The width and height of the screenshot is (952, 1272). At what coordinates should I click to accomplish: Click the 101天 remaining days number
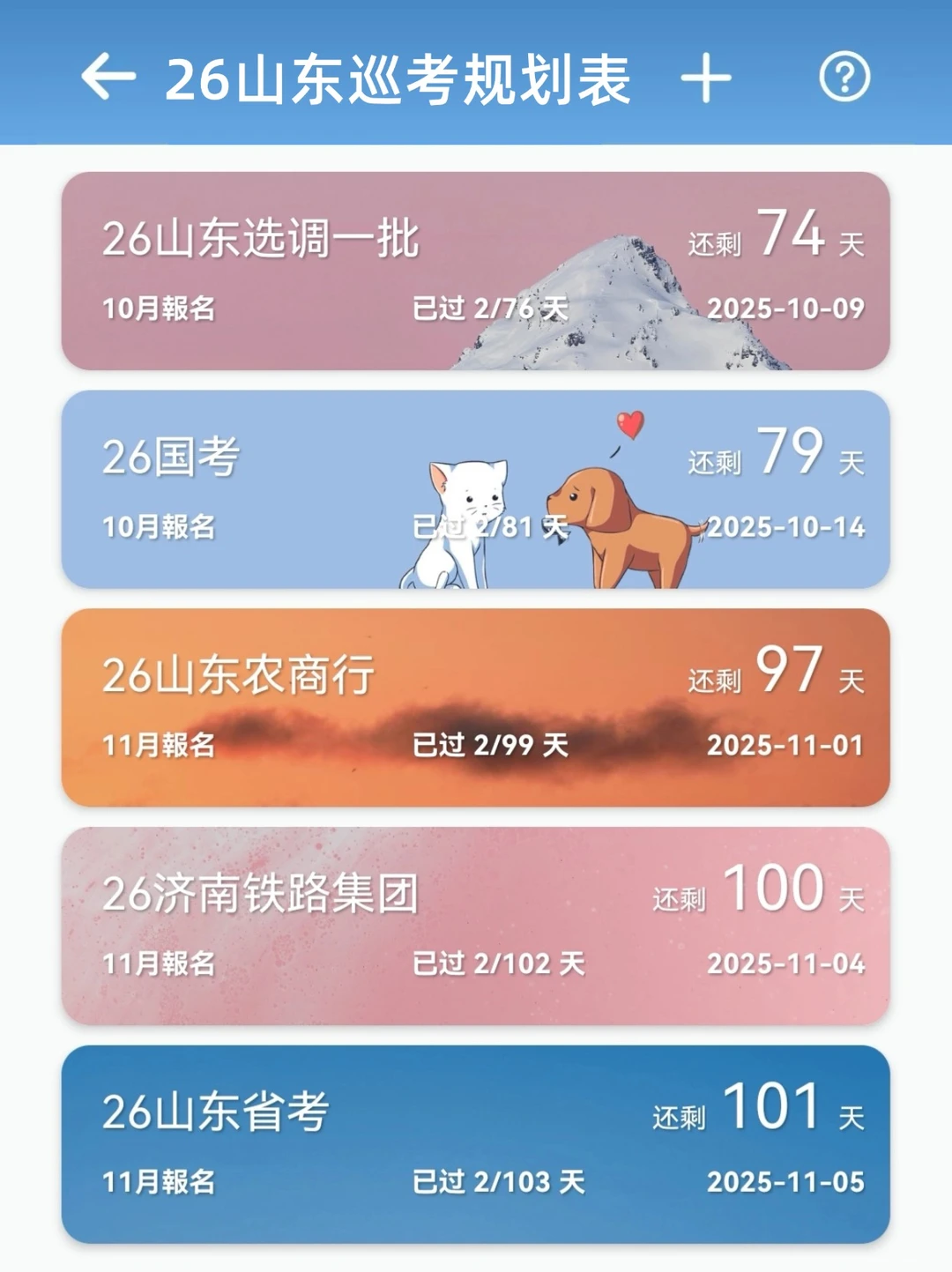(x=776, y=1106)
